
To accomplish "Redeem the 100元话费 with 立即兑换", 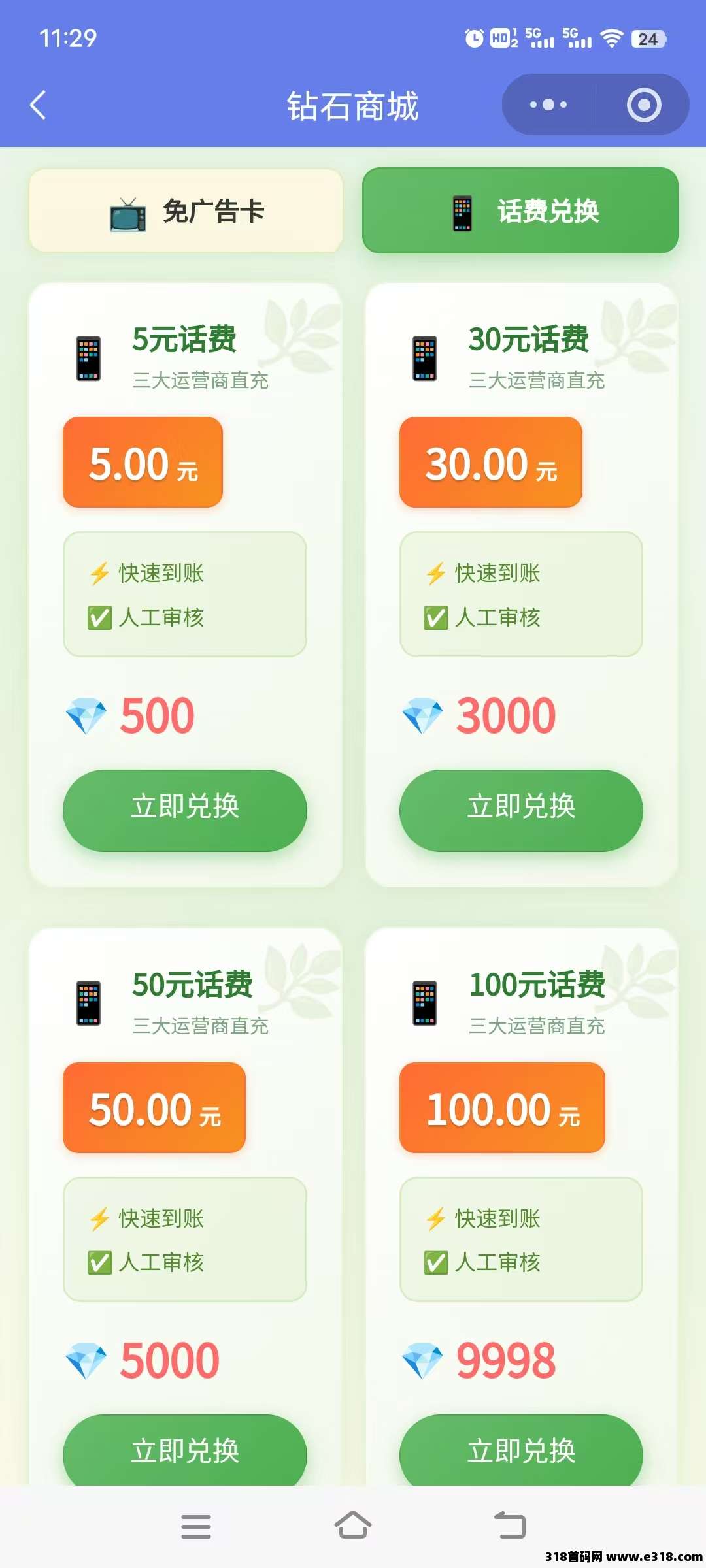I will click(521, 1452).
